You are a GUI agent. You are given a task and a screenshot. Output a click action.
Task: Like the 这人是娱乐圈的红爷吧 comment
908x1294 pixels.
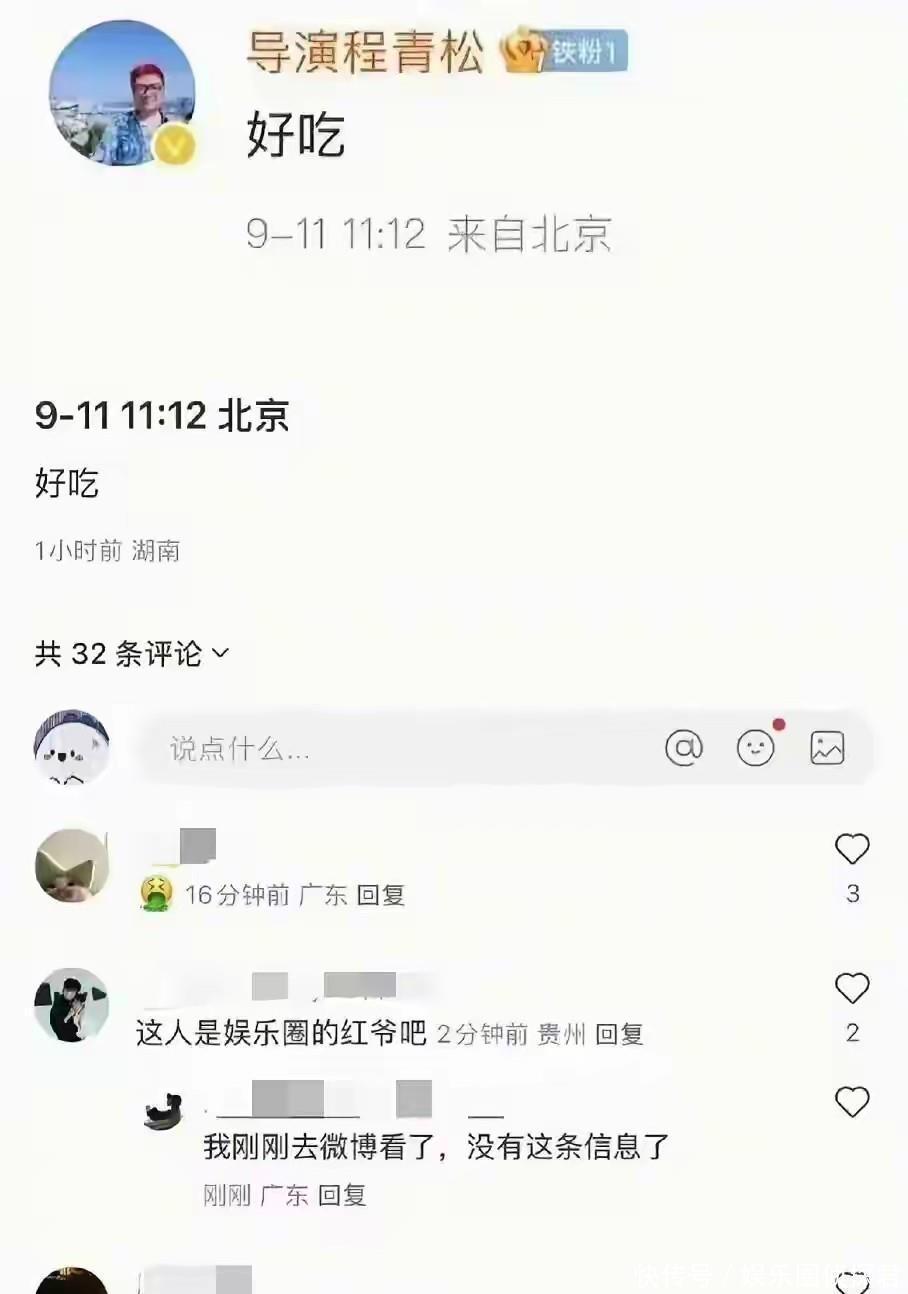[x=852, y=989]
